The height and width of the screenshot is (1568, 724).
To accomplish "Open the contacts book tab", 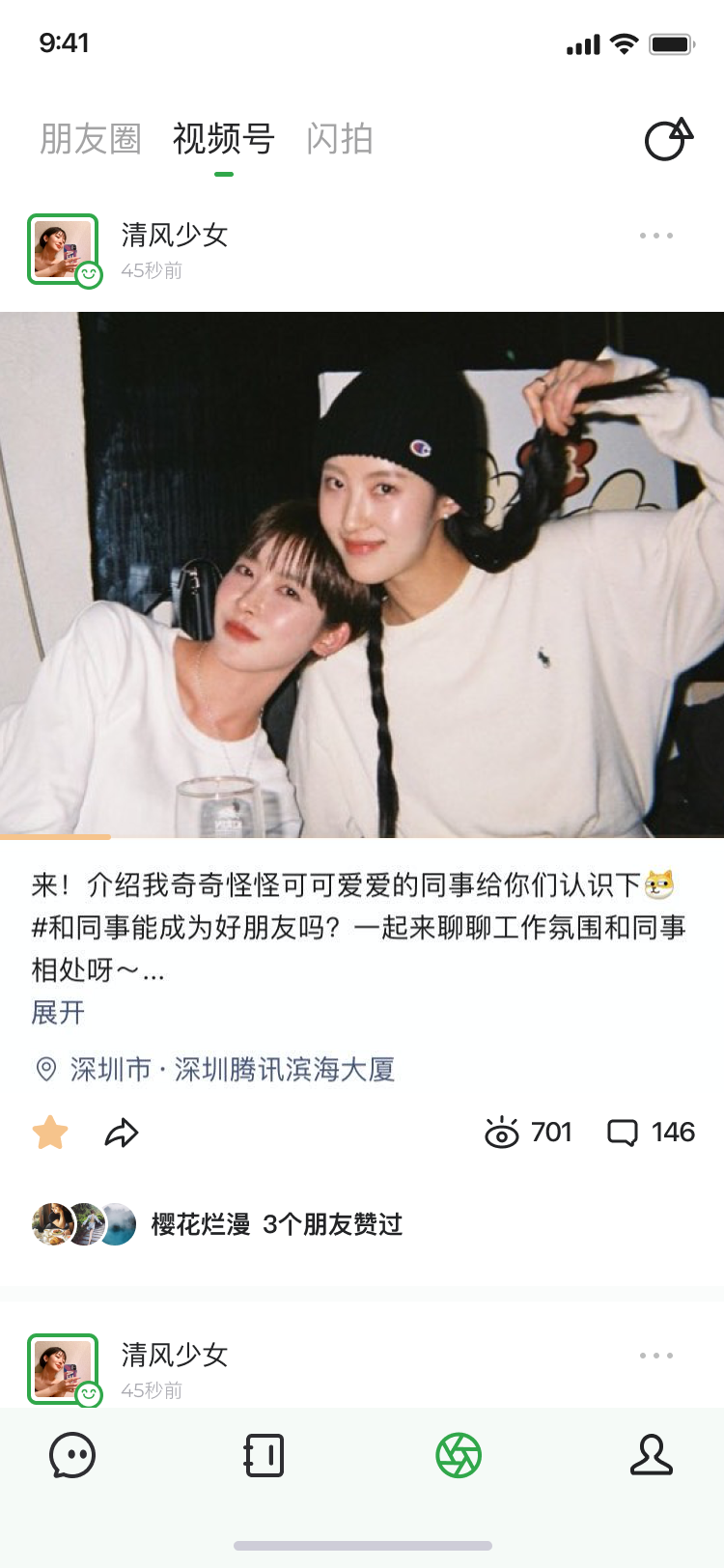I will tap(264, 1455).
